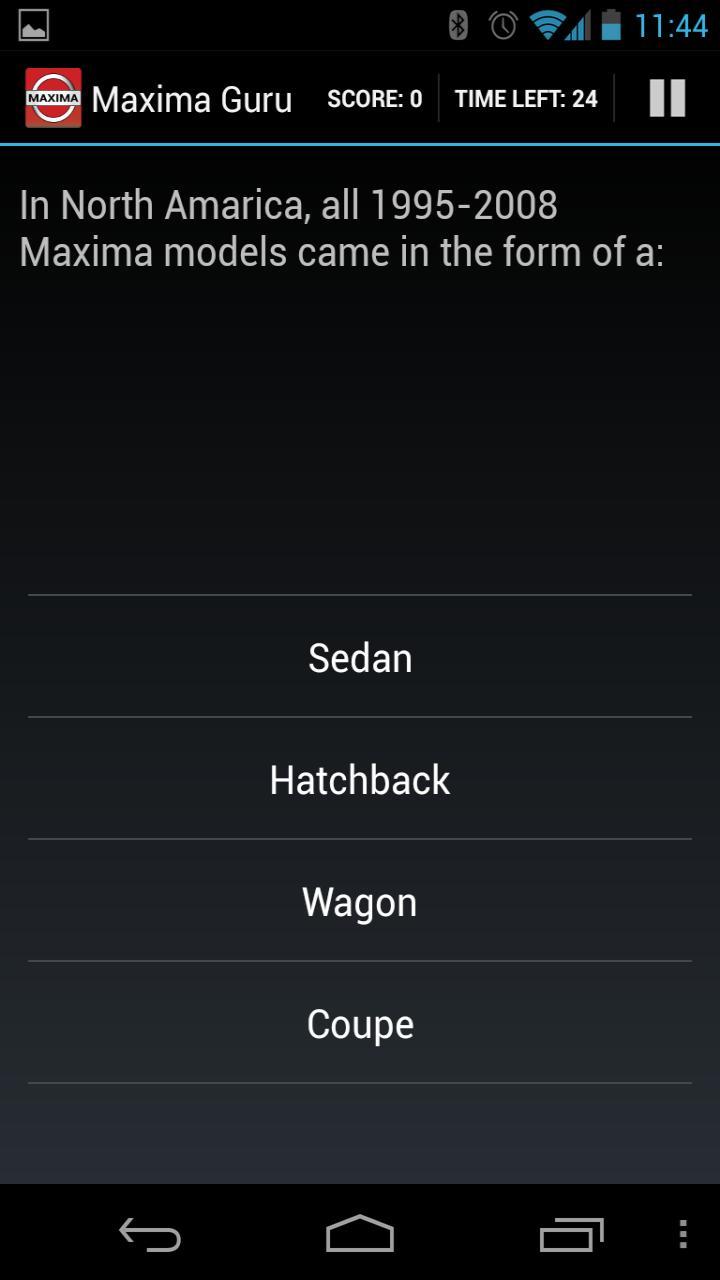Open the recent apps view
This screenshot has height=1280, width=720.
tap(571, 1235)
